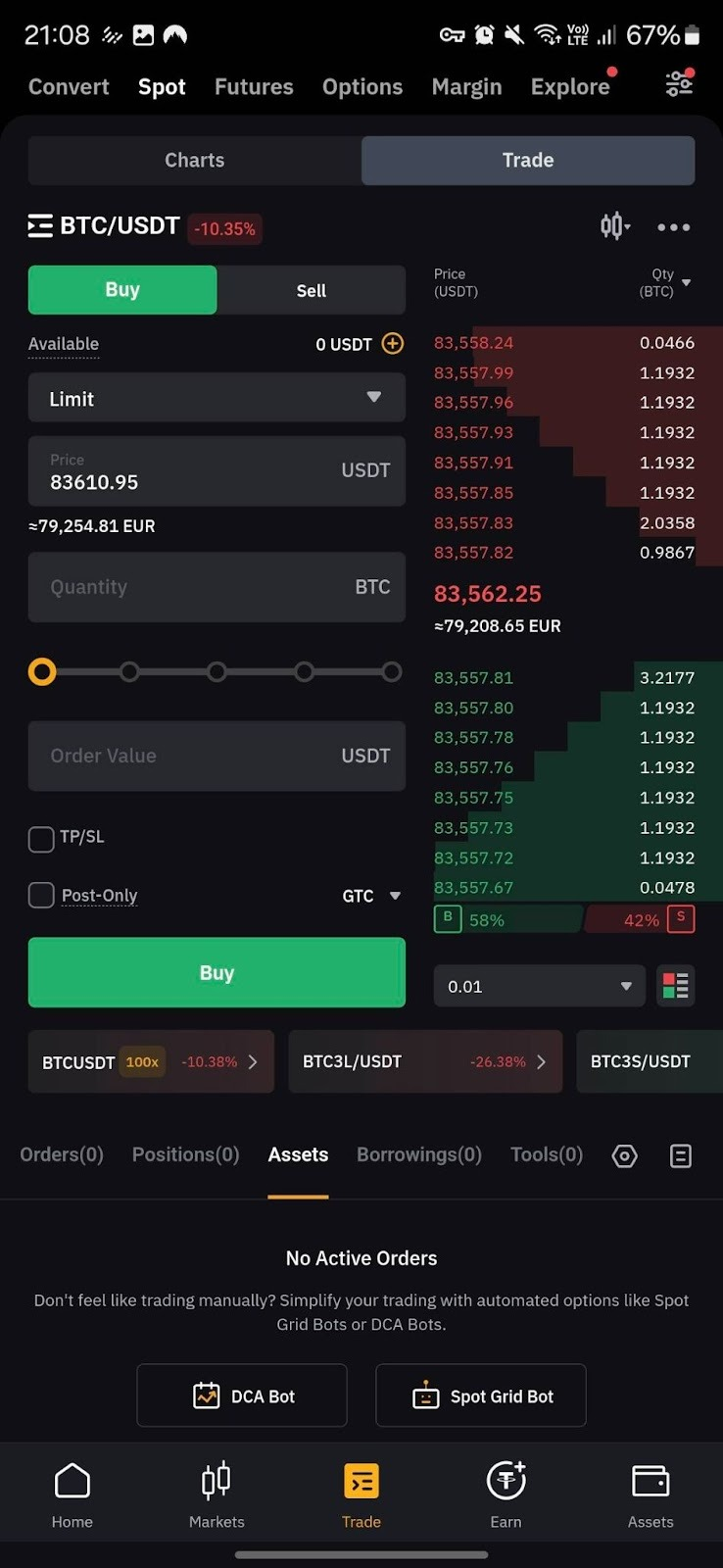Screen dimensions: 723x1568
Task: Open the settings sliders icon in top bar
Action: tap(678, 84)
